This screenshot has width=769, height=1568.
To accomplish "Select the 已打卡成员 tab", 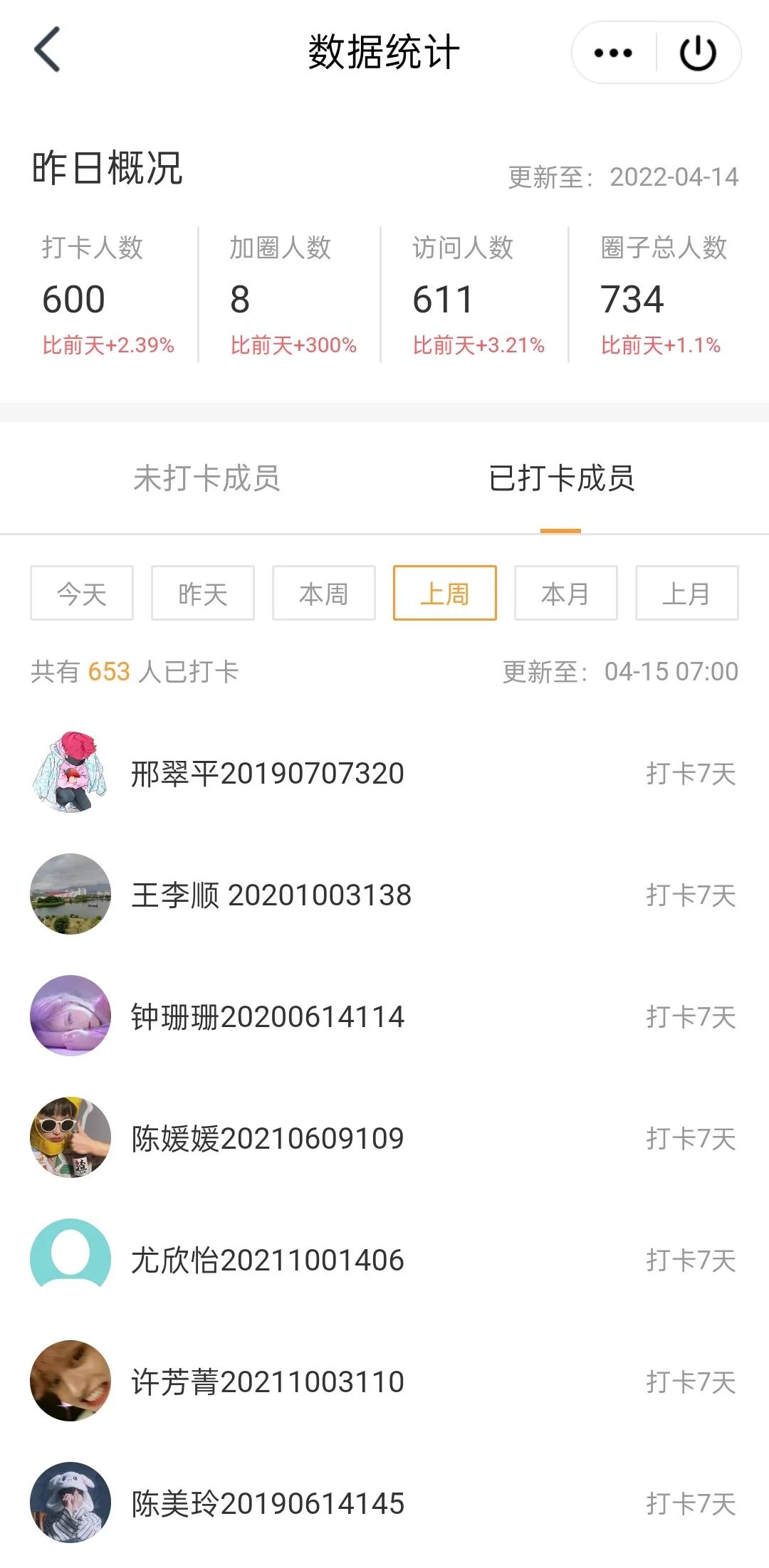I will [x=561, y=478].
